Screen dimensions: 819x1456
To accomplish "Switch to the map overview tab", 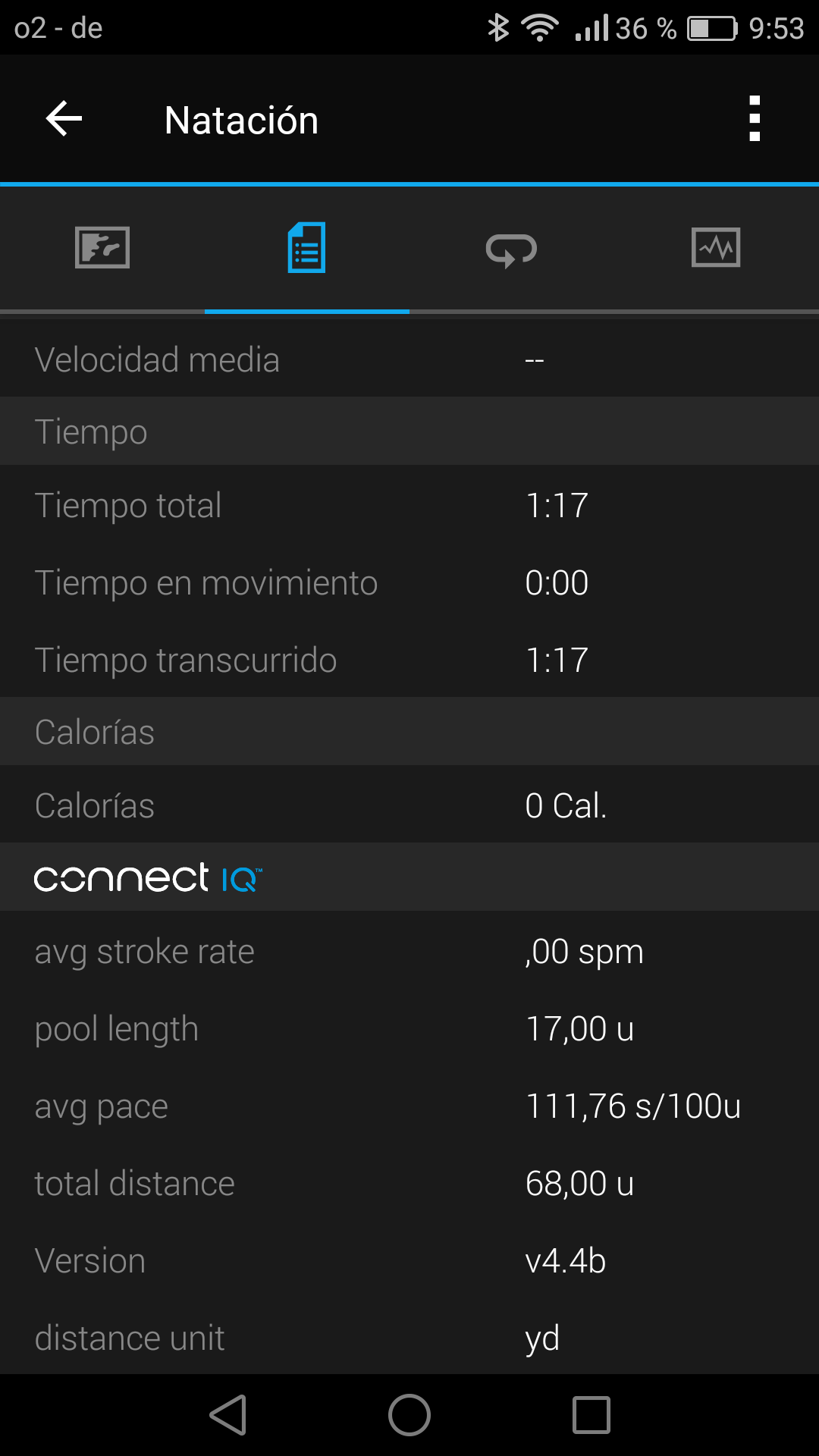I will tap(102, 248).
